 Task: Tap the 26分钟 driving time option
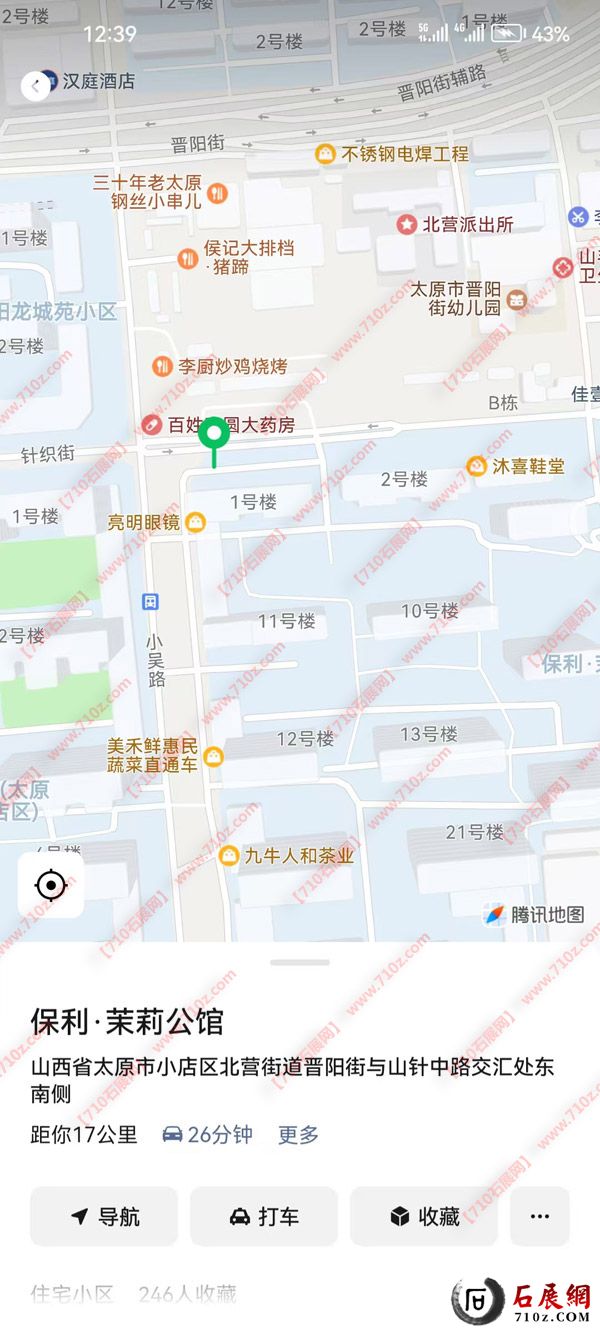[207, 1134]
